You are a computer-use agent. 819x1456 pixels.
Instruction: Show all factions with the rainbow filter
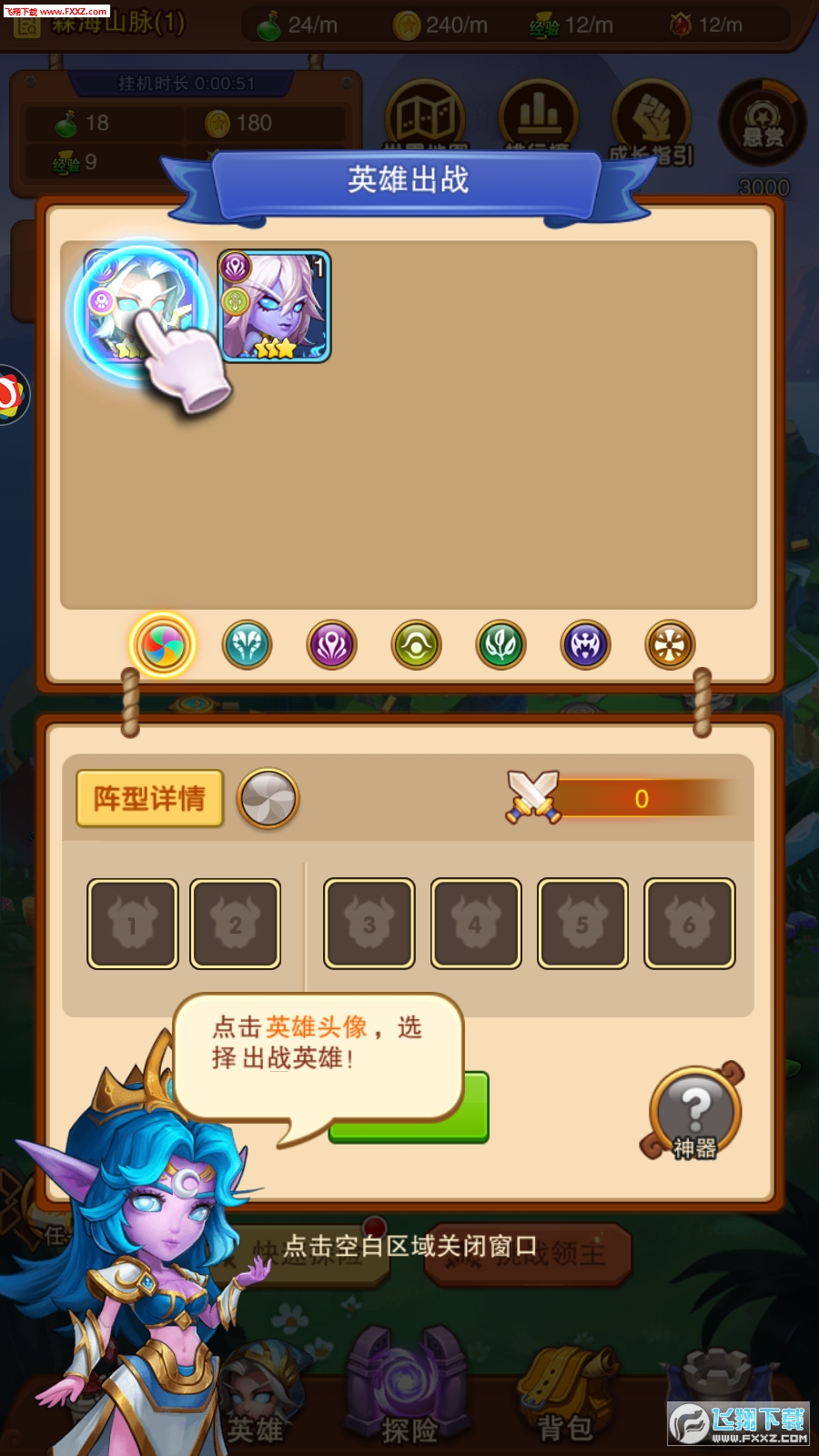tap(163, 645)
